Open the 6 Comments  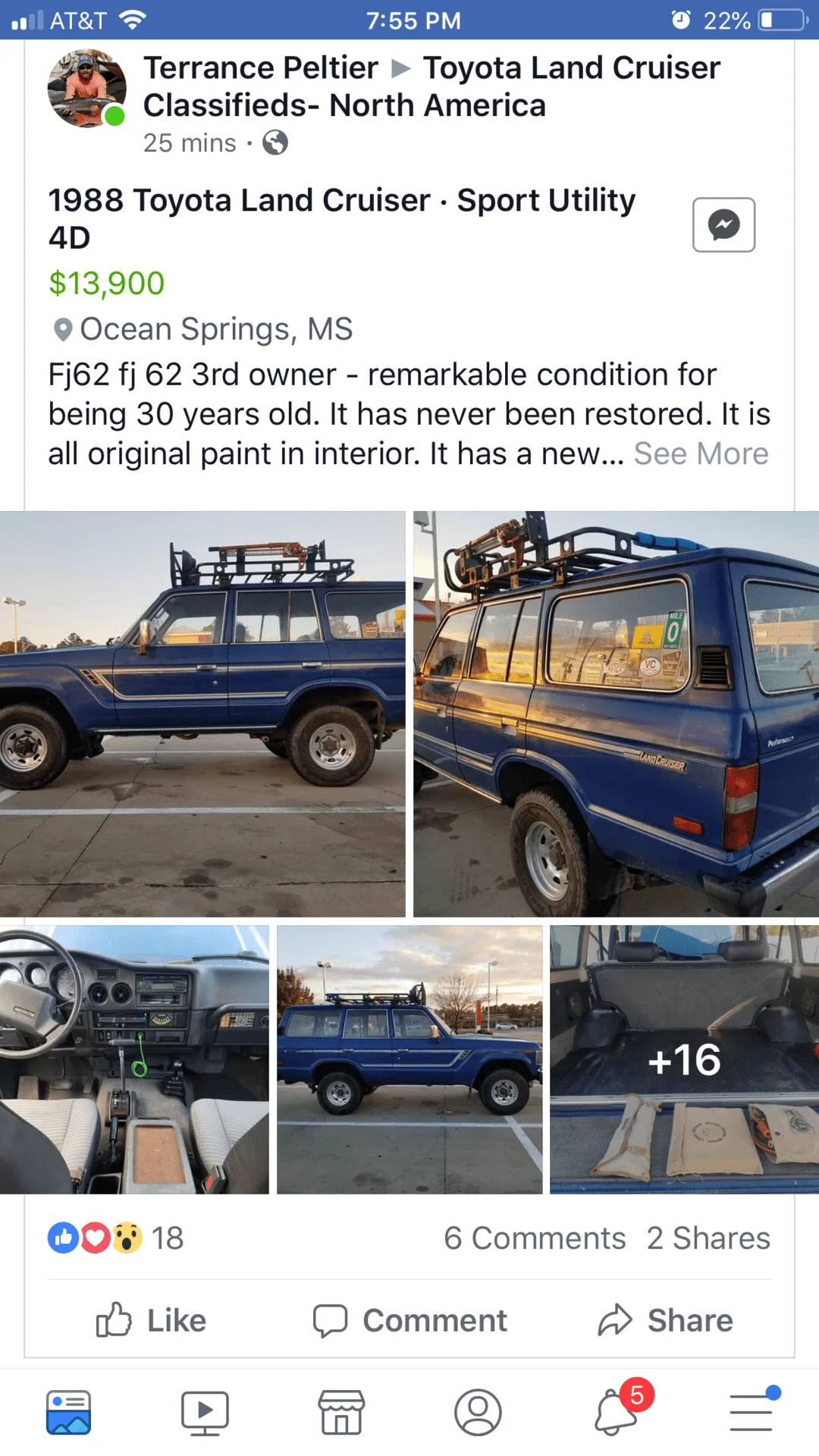pyautogui.click(x=535, y=1238)
